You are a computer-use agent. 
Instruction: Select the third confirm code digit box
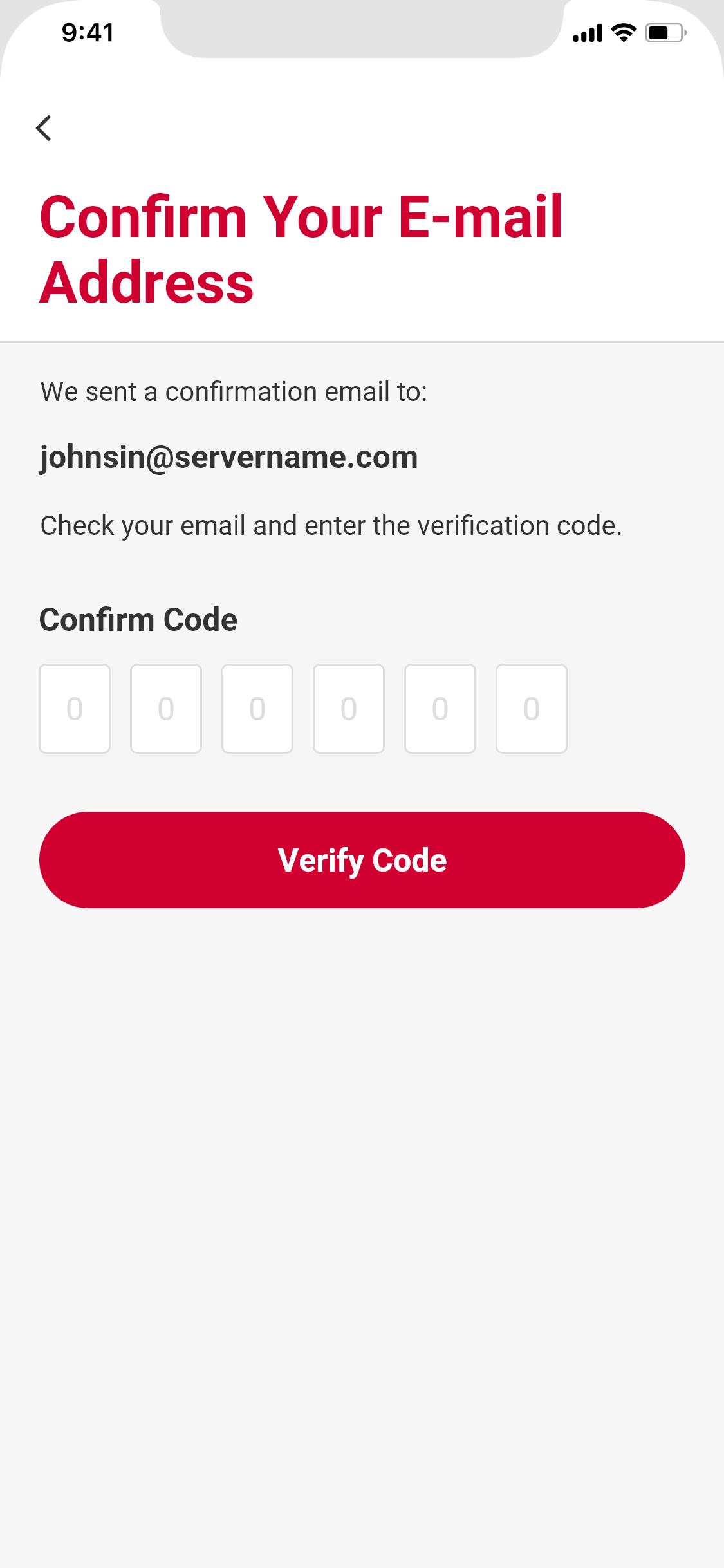(x=257, y=709)
